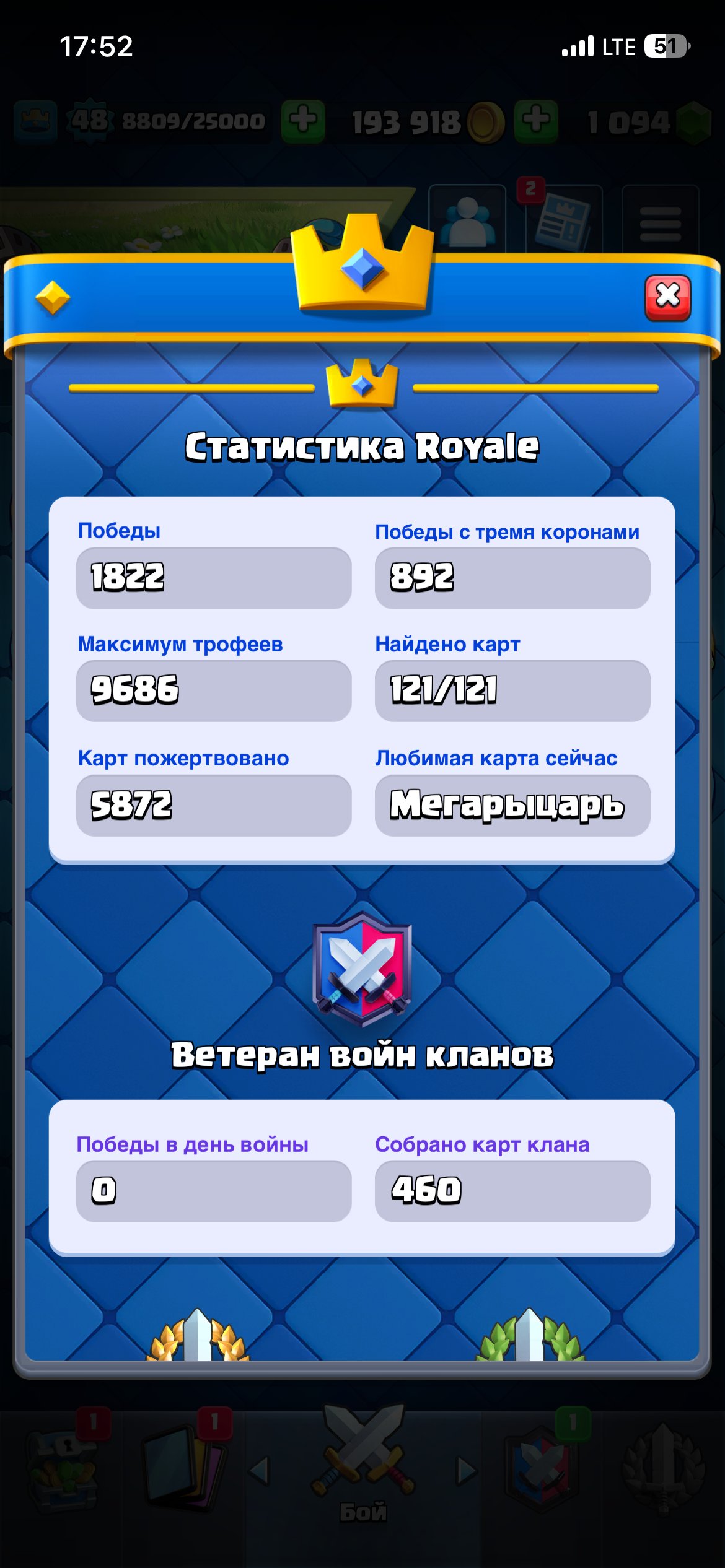The height and width of the screenshot is (1568, 725).
Task: Close the Royale statistics popup
Action: [667, 297]
